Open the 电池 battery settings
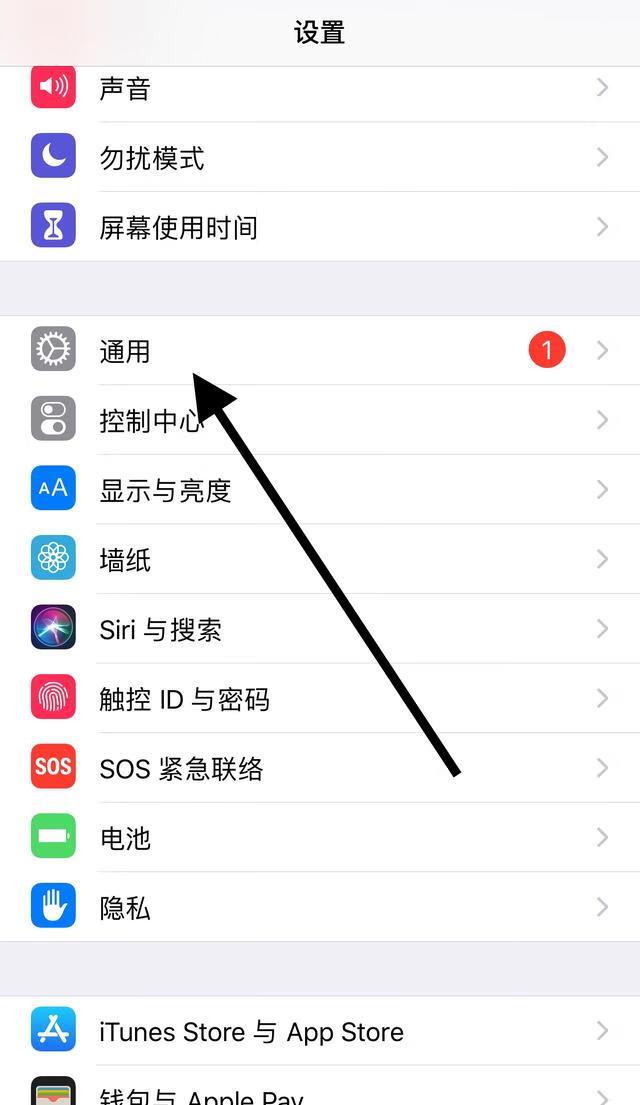 tap(320, 838)
